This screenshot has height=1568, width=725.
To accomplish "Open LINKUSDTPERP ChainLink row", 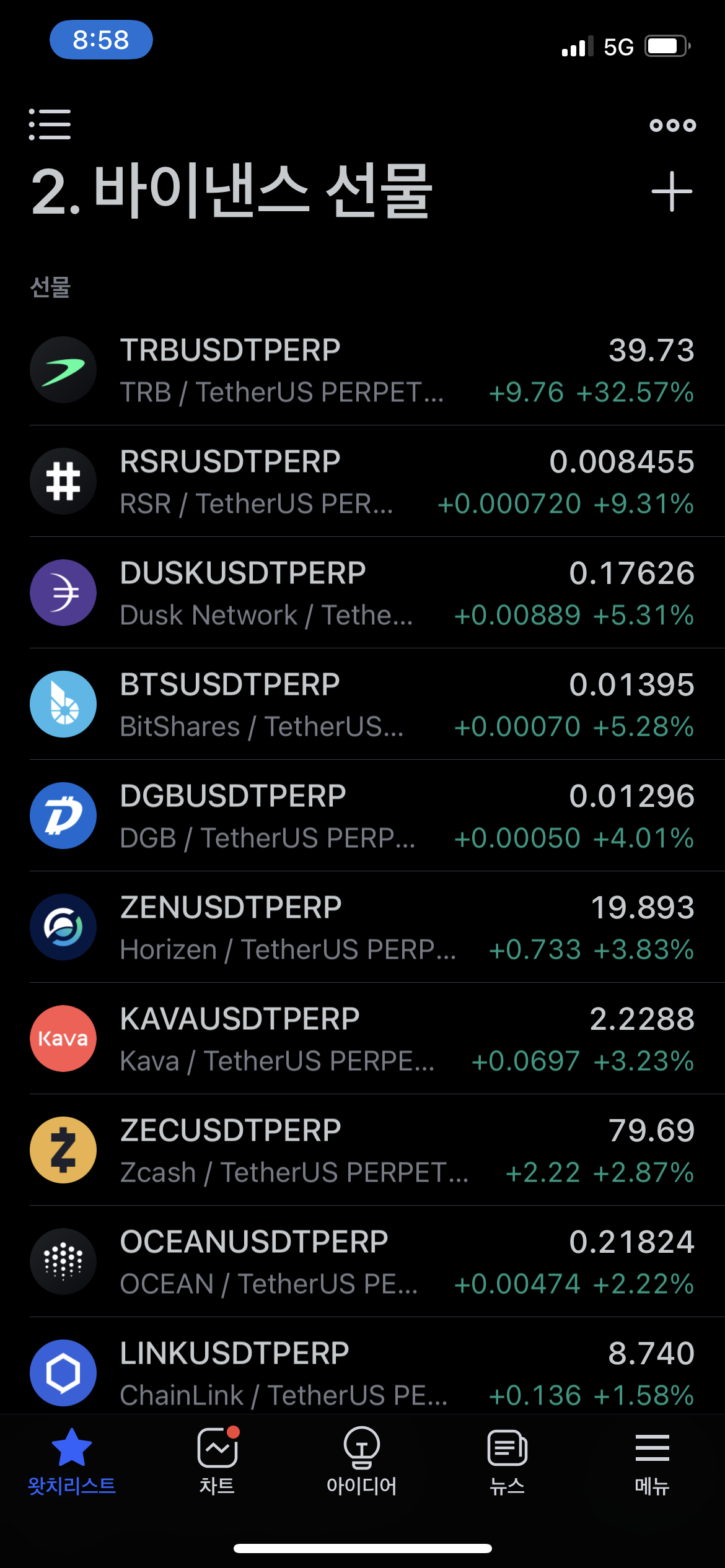I will point(362,1366).
